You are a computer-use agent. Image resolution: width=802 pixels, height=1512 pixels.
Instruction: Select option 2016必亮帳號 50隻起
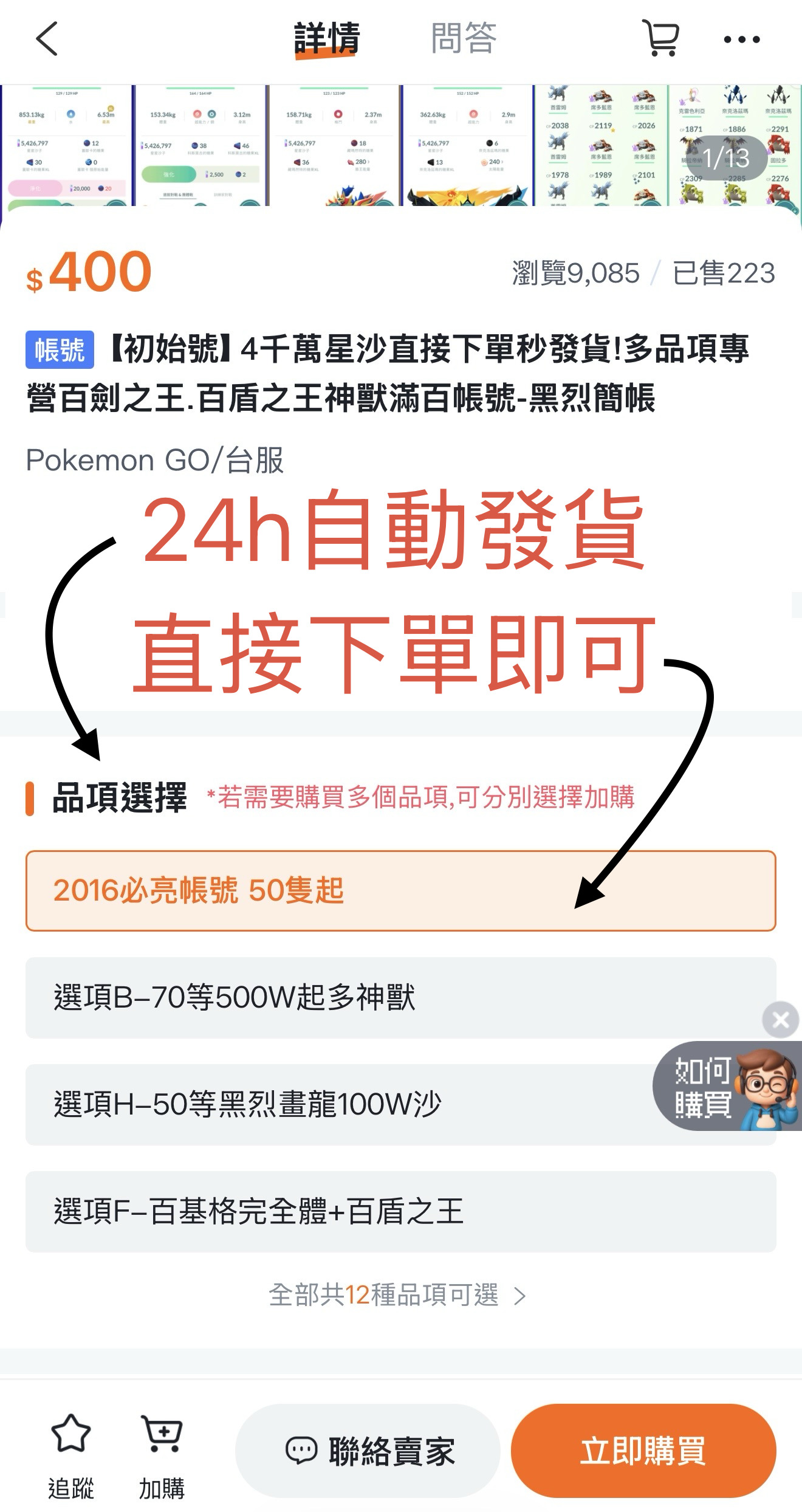click(401, 891)
